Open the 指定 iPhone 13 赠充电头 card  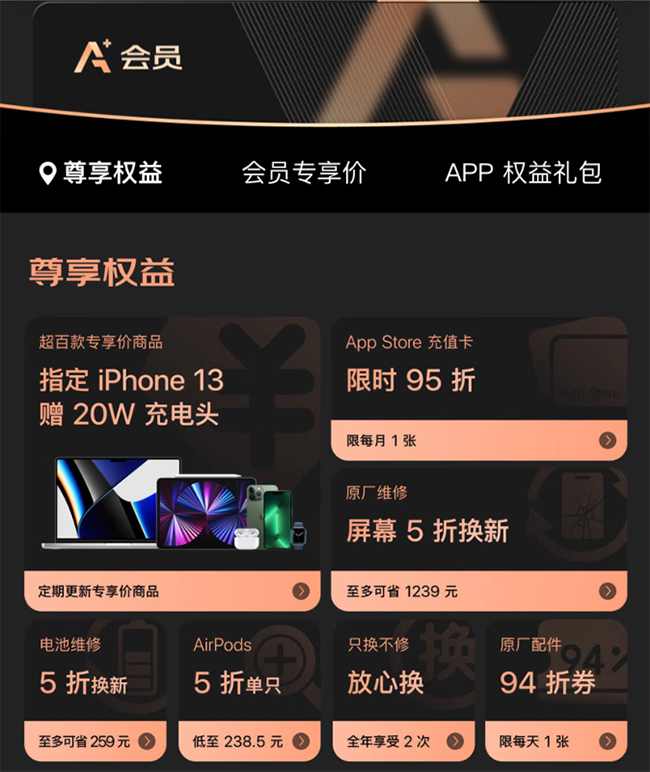point(173,464)
